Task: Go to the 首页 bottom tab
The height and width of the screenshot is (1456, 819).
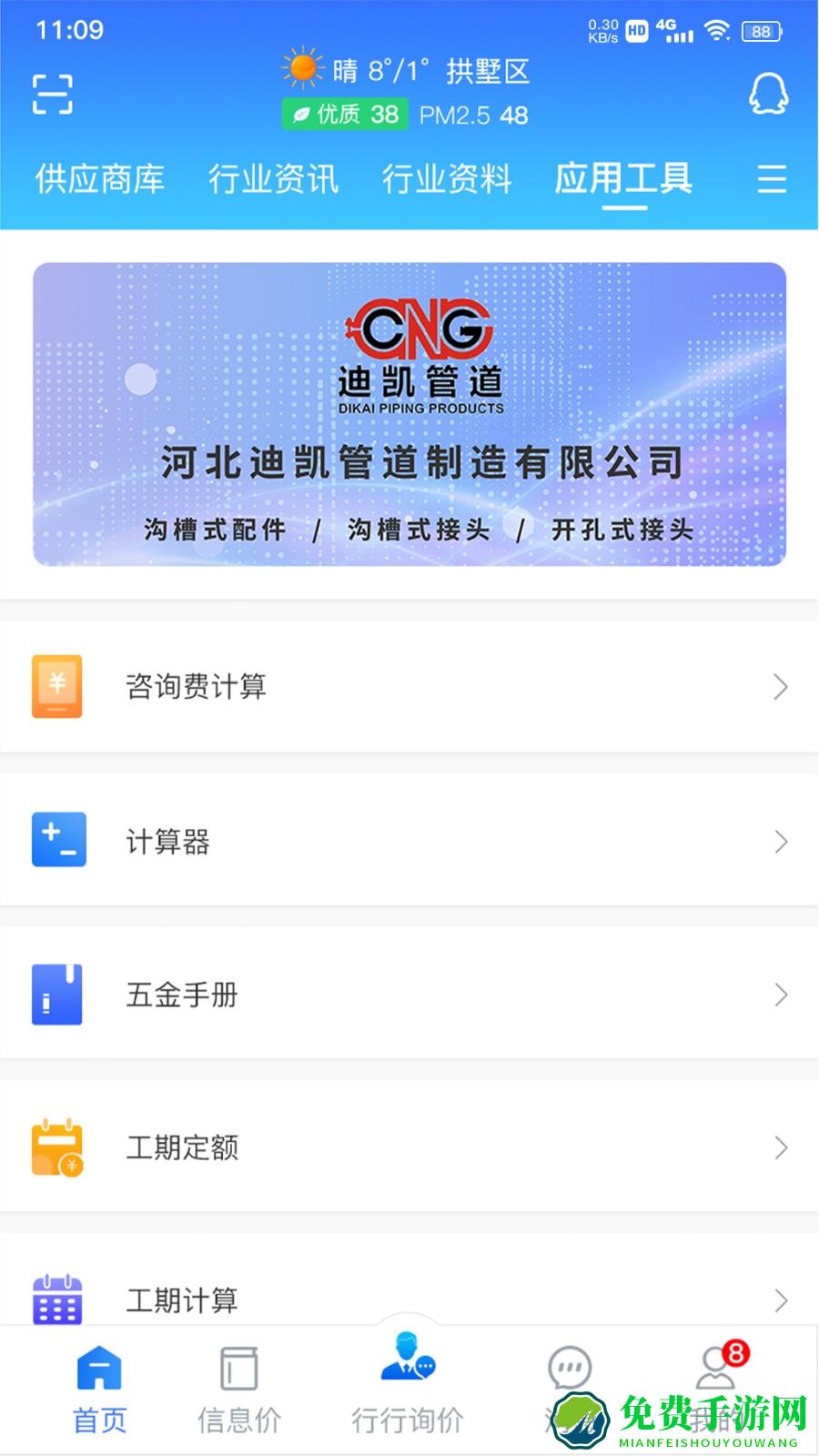Action: coord(99,1390)
